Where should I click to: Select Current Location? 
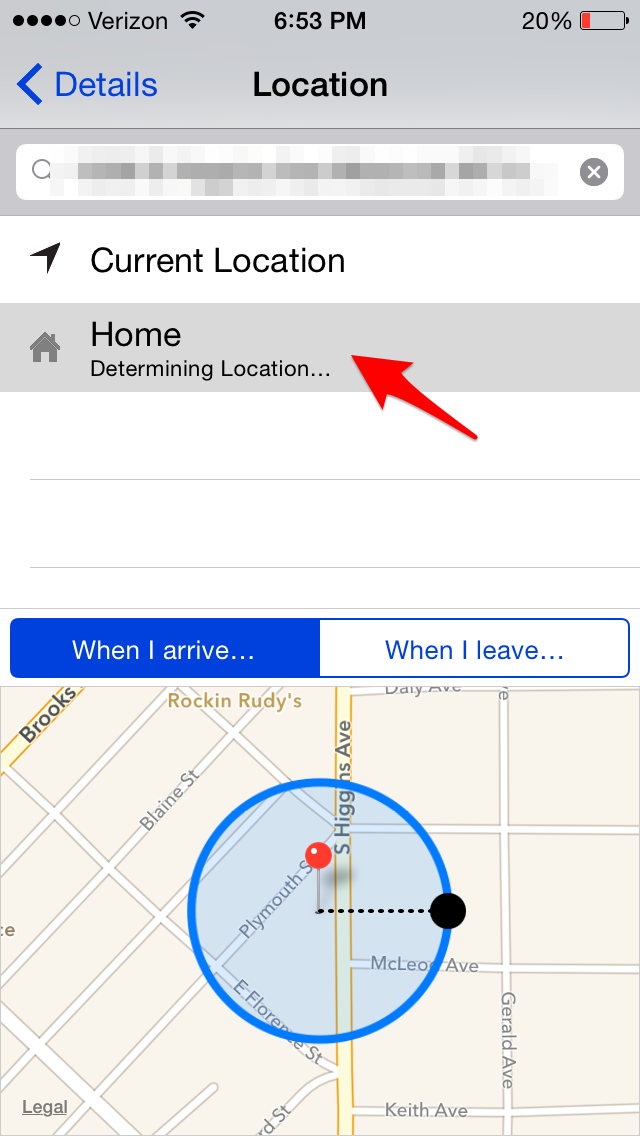pos(320,259)
